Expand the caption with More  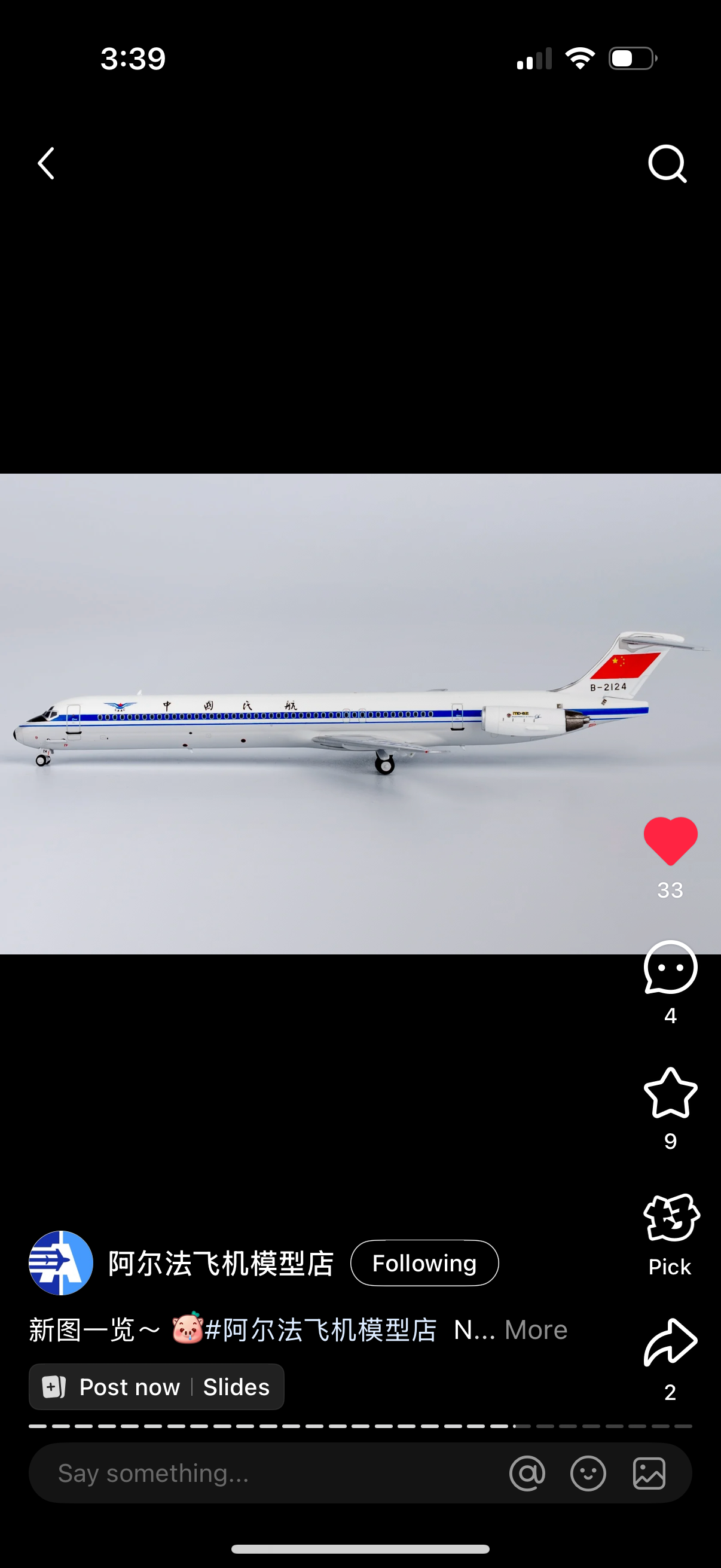pos(536,1330)
